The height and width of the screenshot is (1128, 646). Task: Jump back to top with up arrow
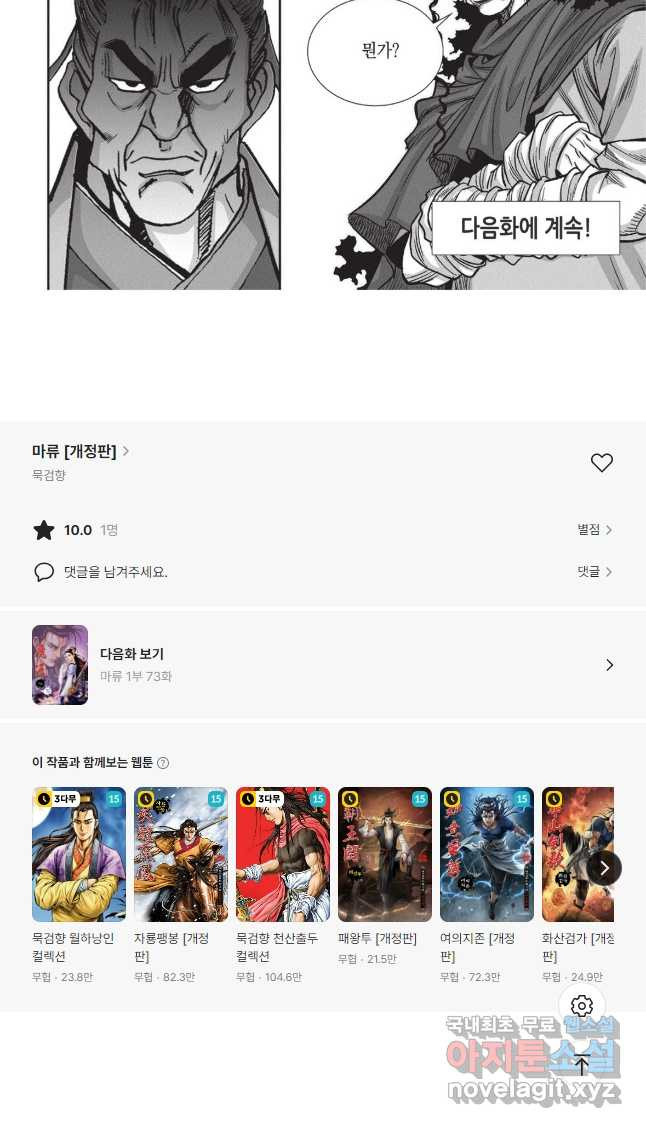click(x=582, y=1066)
